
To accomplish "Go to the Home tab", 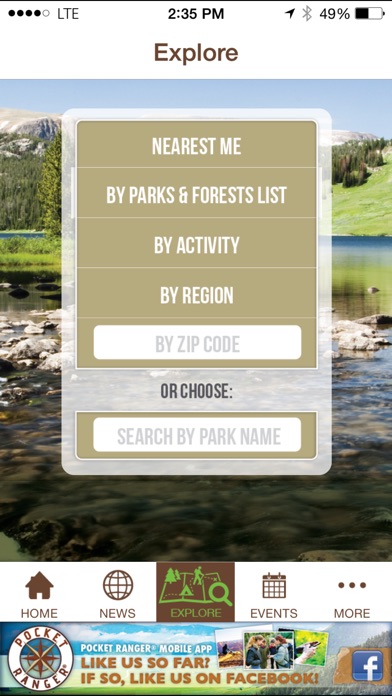I will pyautogui.click(x=39, y=593).
